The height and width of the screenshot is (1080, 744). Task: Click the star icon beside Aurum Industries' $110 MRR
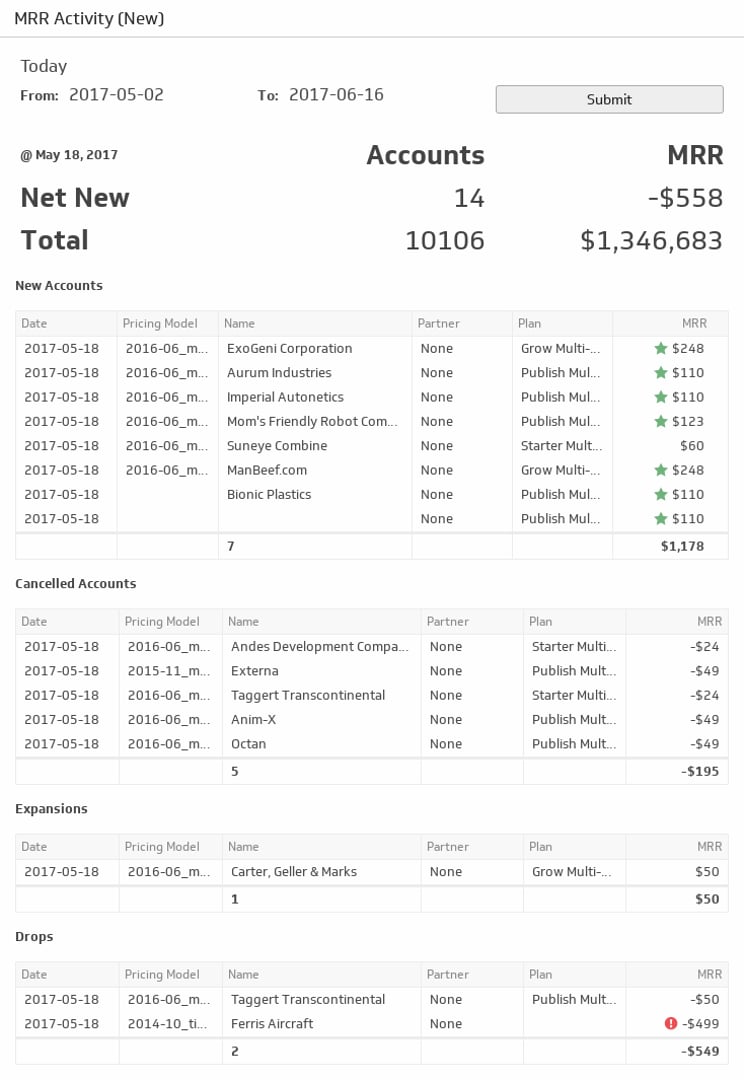pos(661,372)
